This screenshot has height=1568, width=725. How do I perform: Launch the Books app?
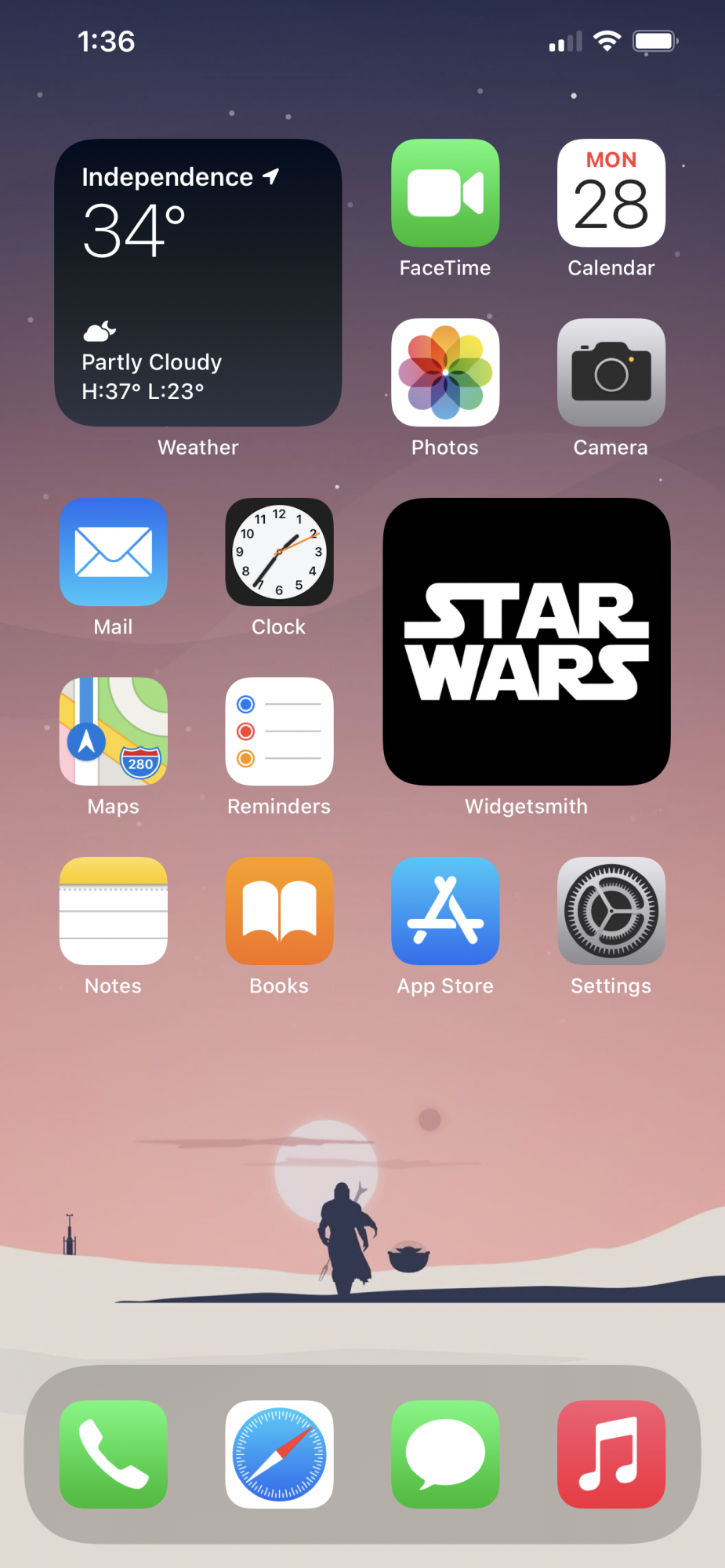(x=279, y=911)
